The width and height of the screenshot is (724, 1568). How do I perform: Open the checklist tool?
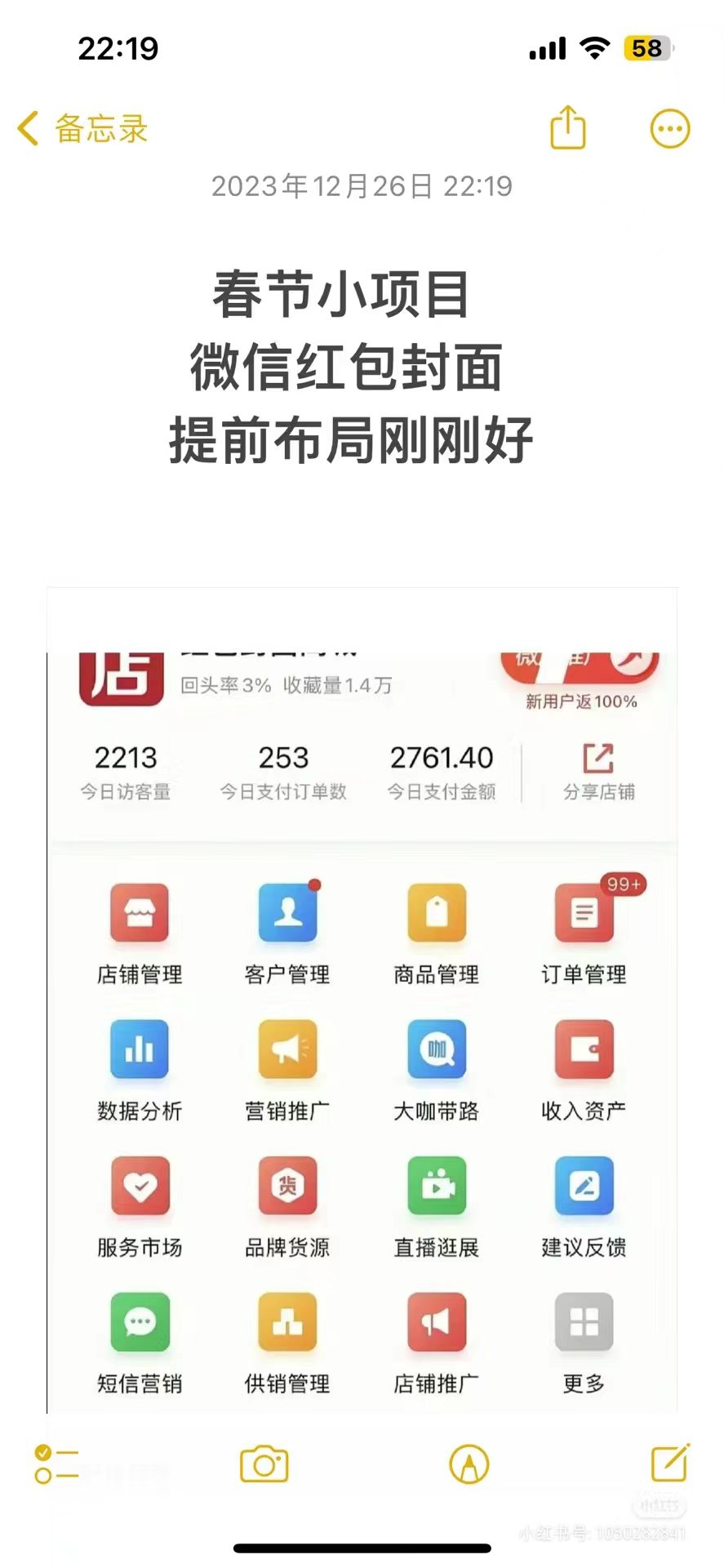click(56, 1464)
